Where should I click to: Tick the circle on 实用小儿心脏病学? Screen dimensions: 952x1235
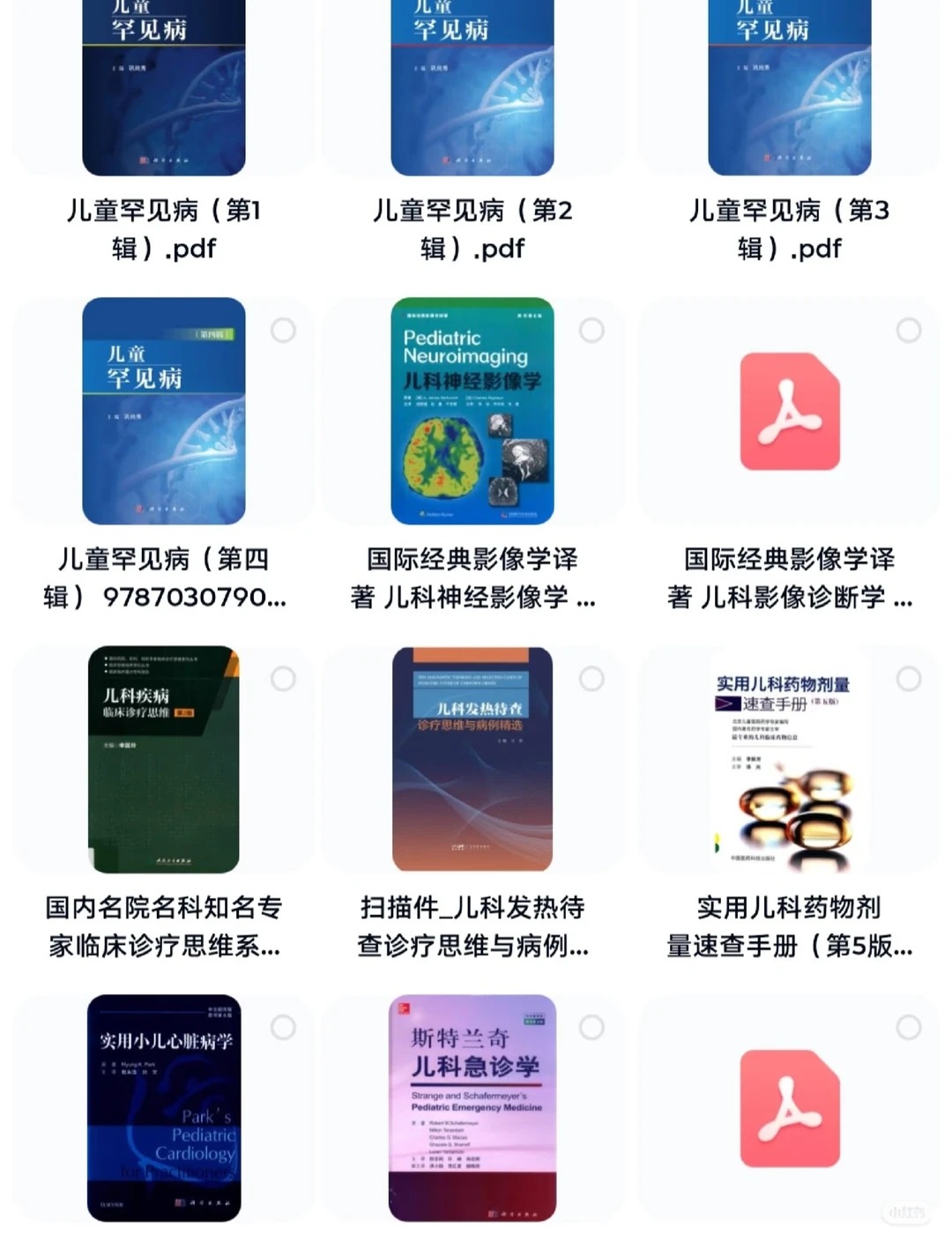pyautogui.click(x=283, y=1027)
